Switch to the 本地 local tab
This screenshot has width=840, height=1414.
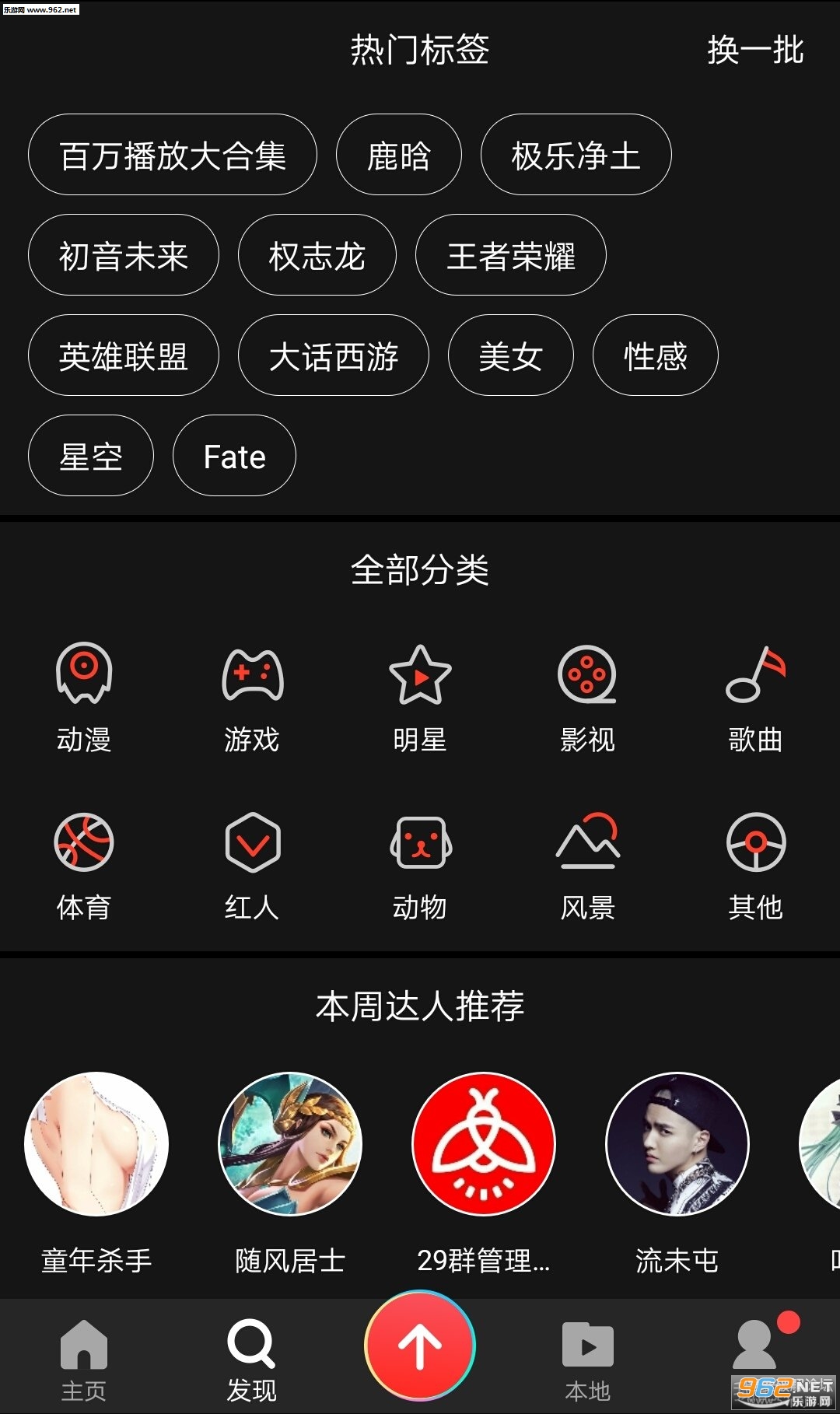pos(588,1357)
